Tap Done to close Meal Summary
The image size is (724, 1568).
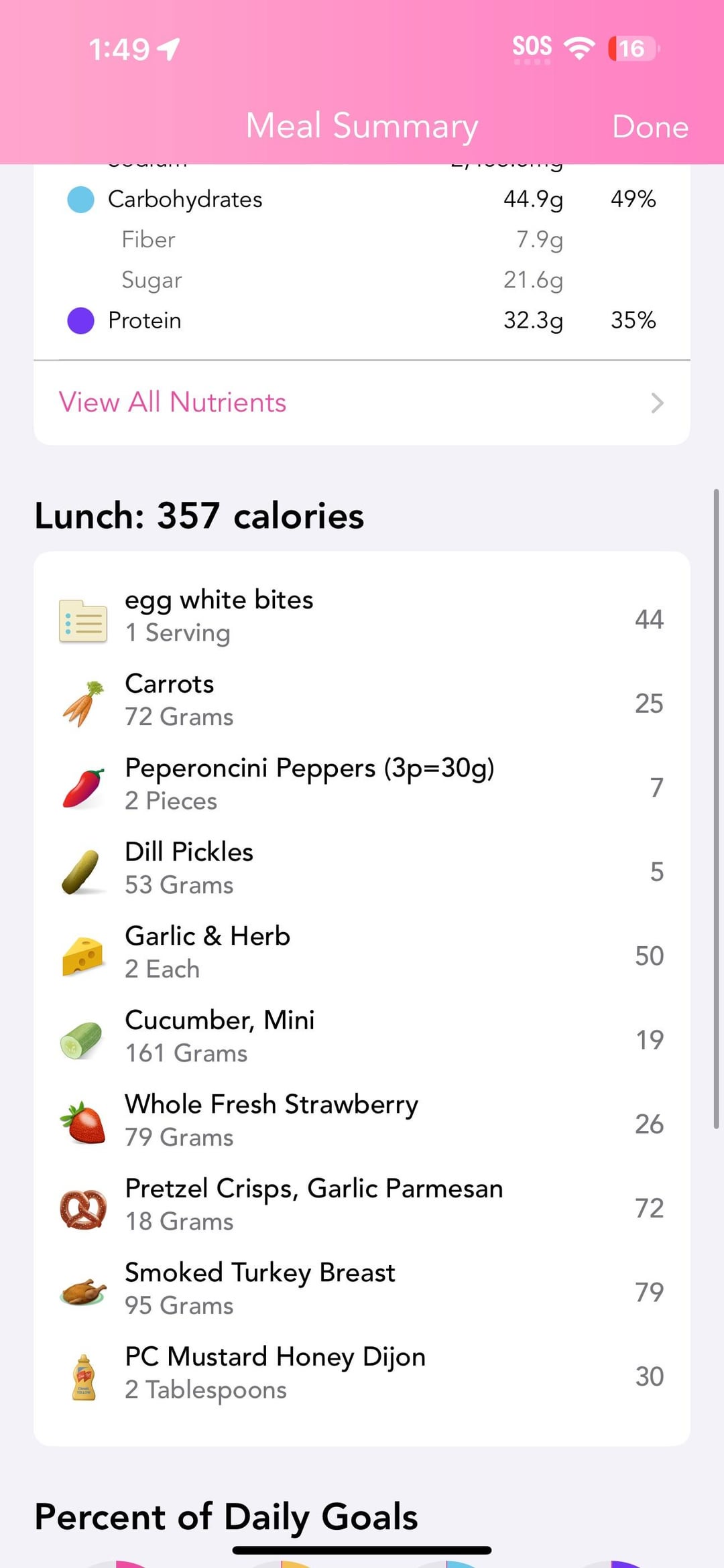tap(650, 127)
